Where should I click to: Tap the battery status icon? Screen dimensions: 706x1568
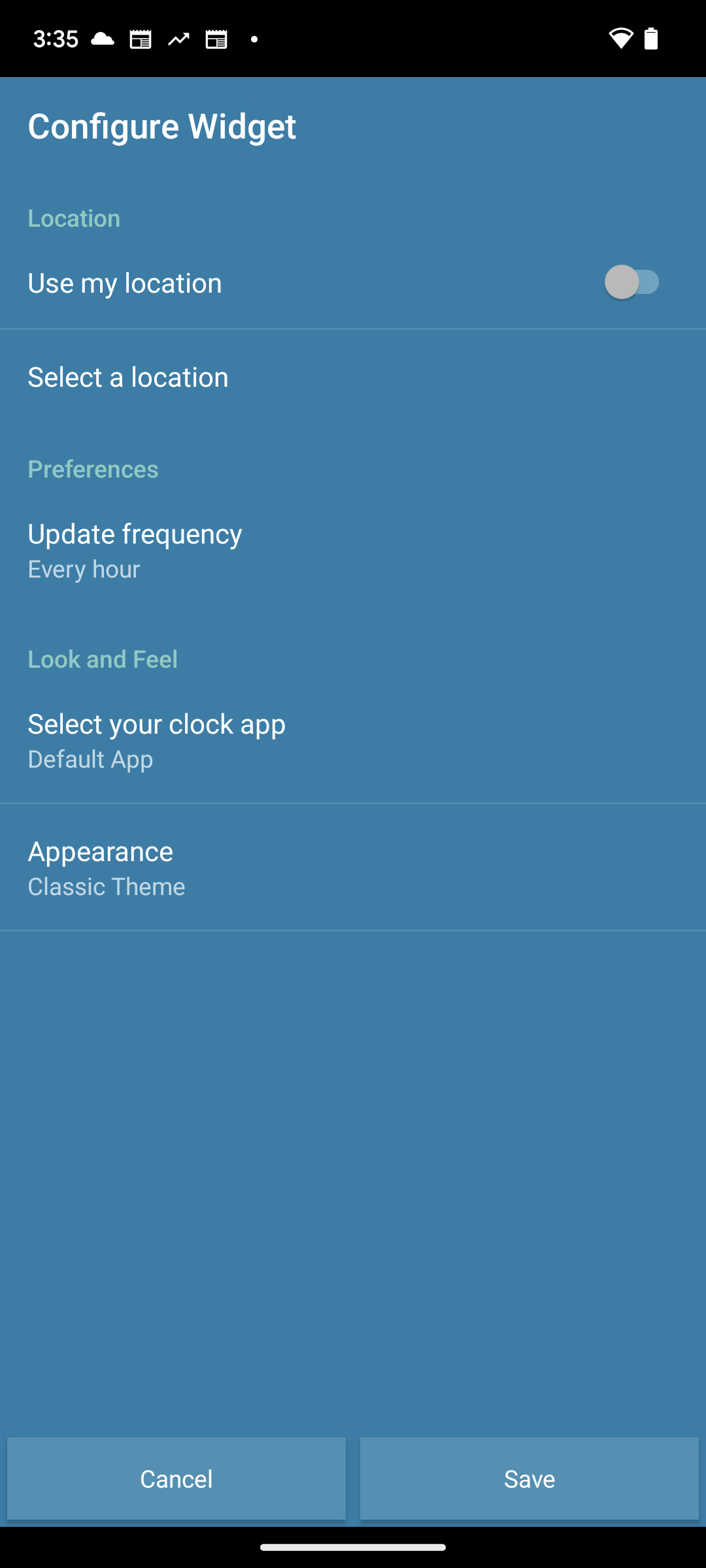tap(651, 39)
